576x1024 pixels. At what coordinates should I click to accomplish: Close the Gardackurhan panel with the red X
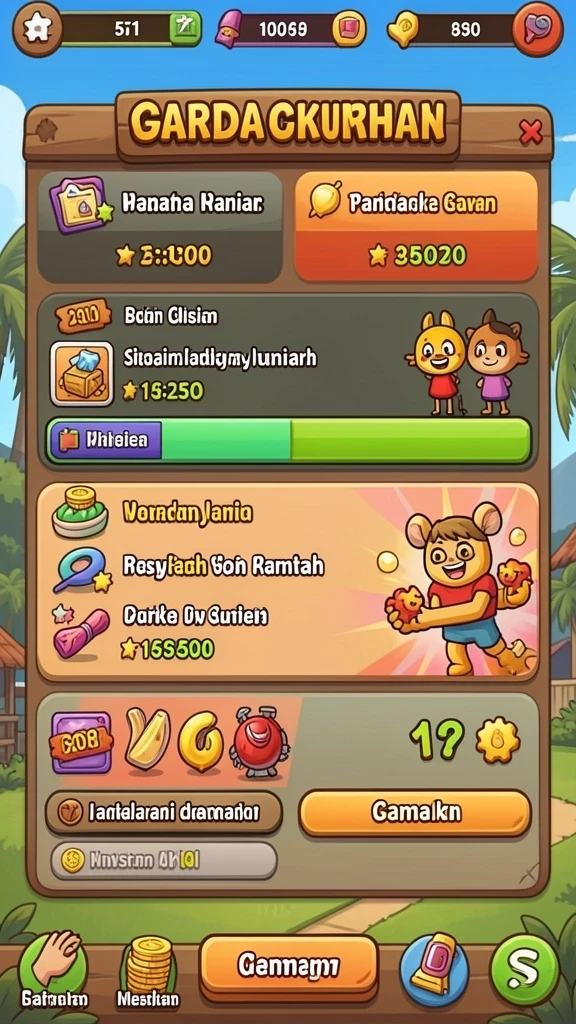point(530,133)
